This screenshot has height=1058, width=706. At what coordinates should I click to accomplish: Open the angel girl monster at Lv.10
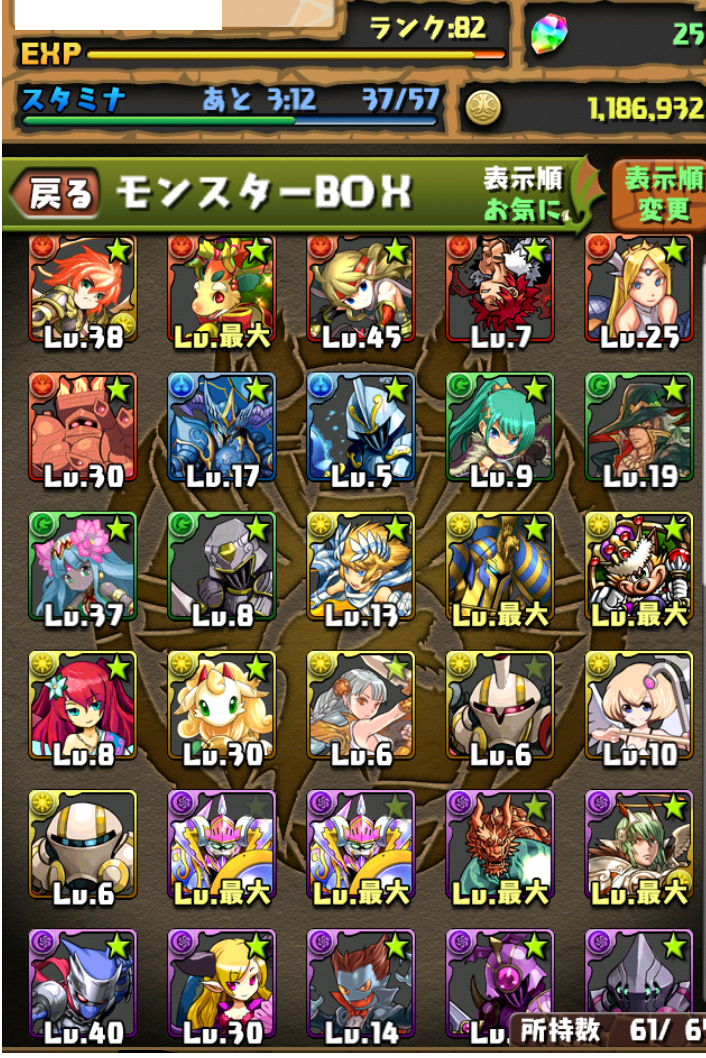[638, 706]
